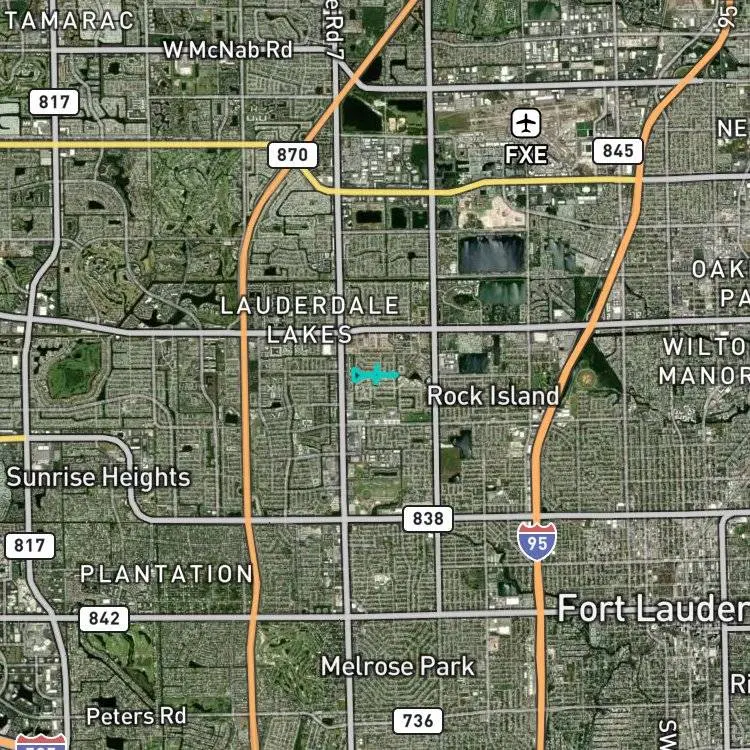Image resolution: width=750 pixels, height=750 pixels.
Task: Open the FXE airport marker
Action: click(x=526, y=123)
